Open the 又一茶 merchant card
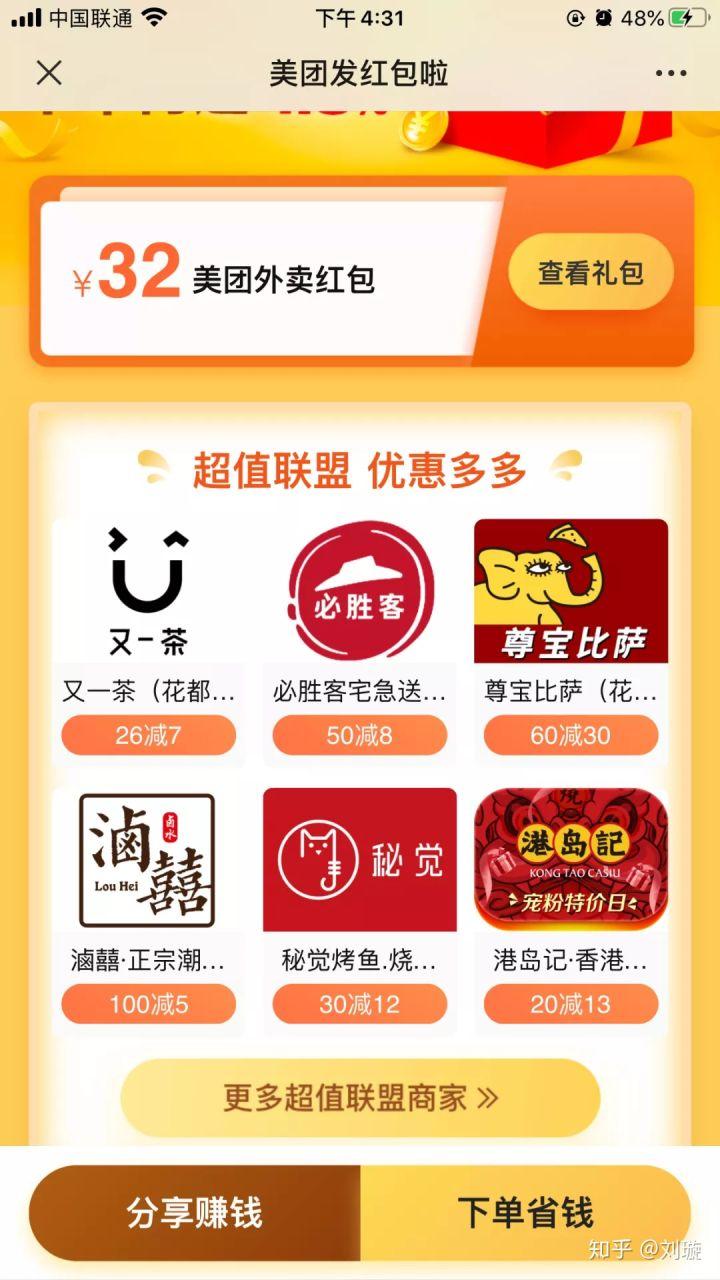This screenshot has height=1280, width=720. 148,641
